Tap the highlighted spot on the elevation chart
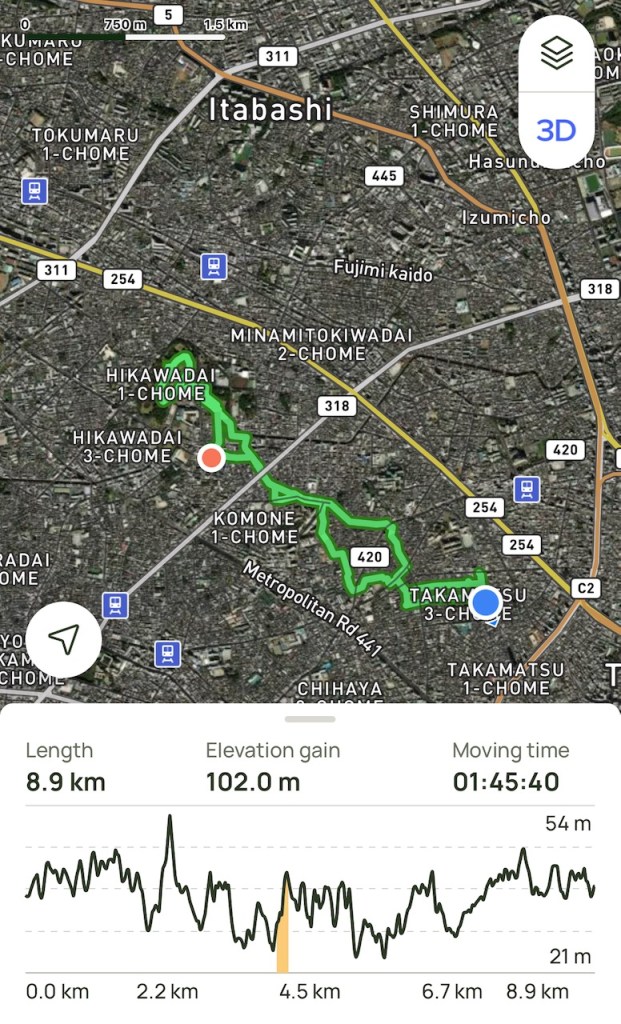Screen dimensions: 621x1024 283,925
